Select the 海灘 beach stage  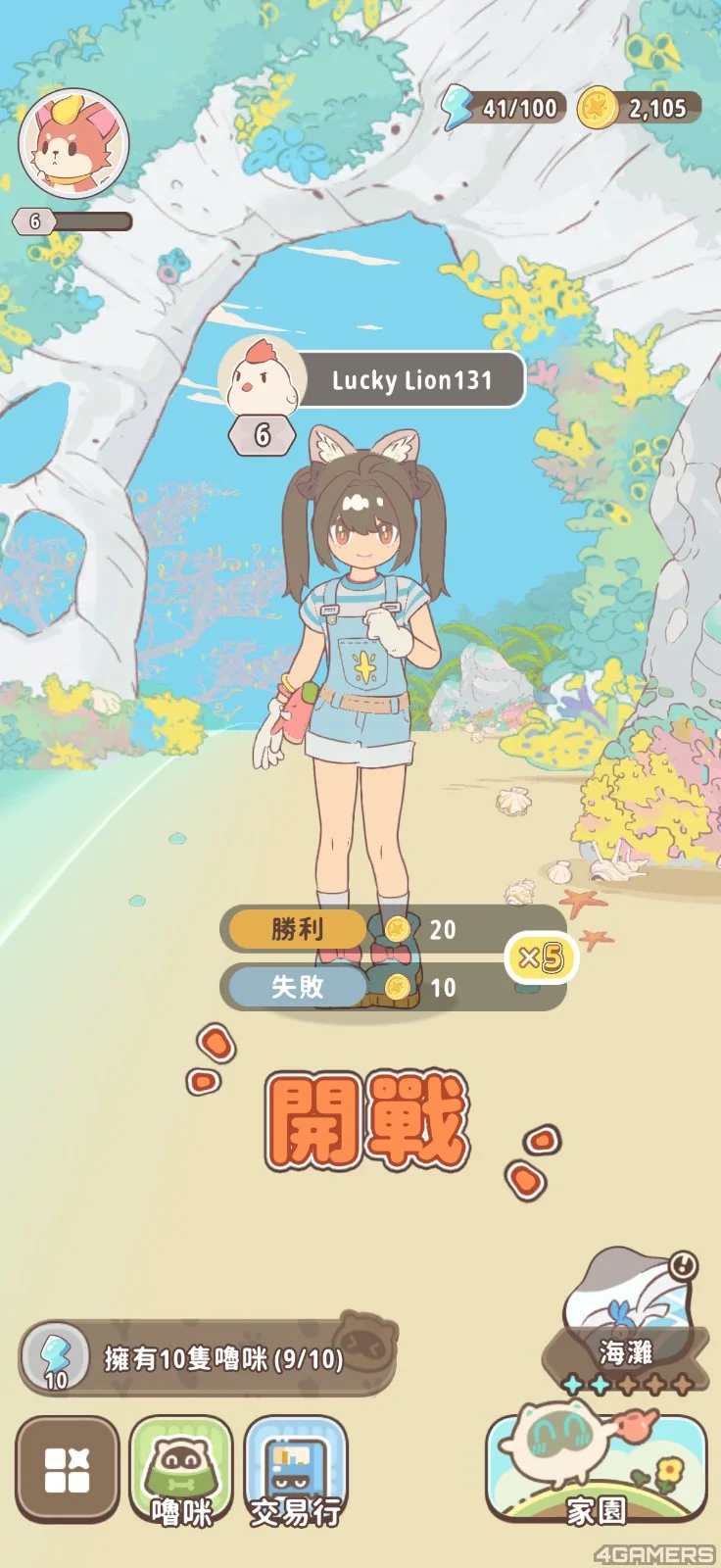click(627, 1320)
